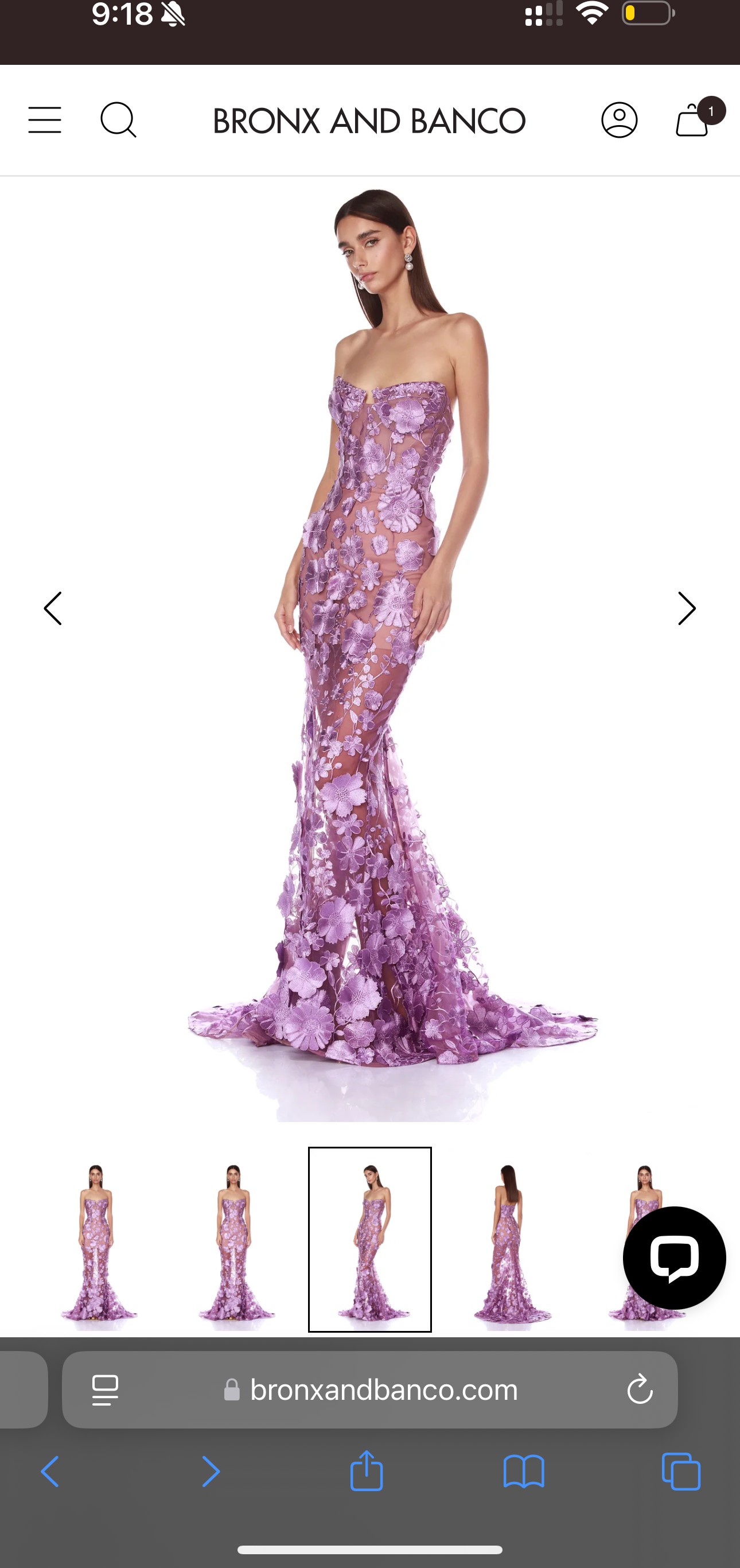Viewport: 740px width, 1568px height.
Task: Select the first dress thumbnail
Action: [97, 1240]
